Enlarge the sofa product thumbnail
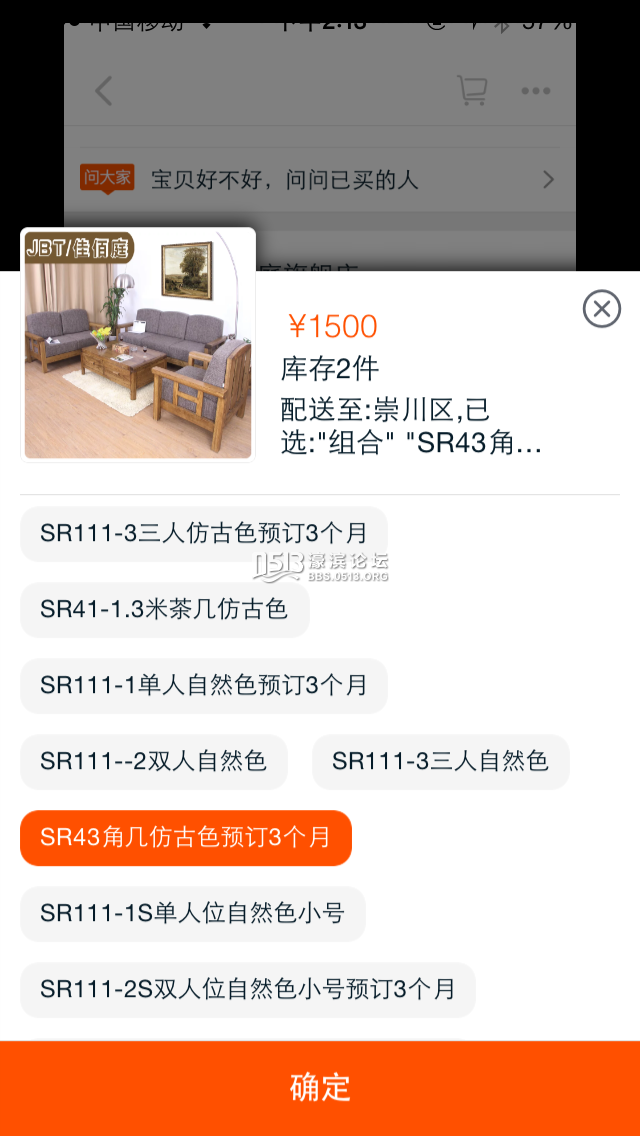Screen dimensions: 640x1136 (x=138, y=346)
